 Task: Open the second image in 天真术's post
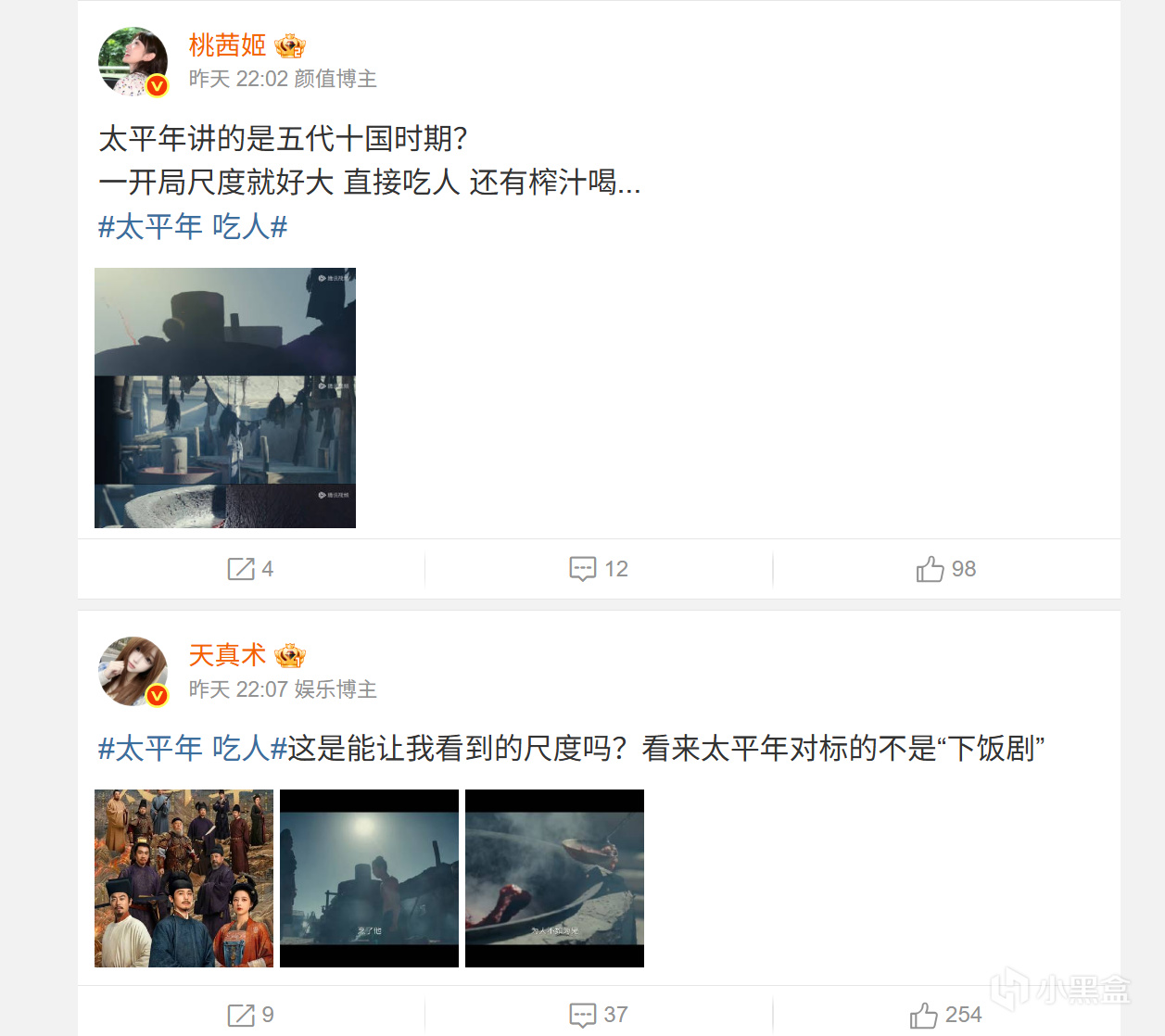[369, 878]
